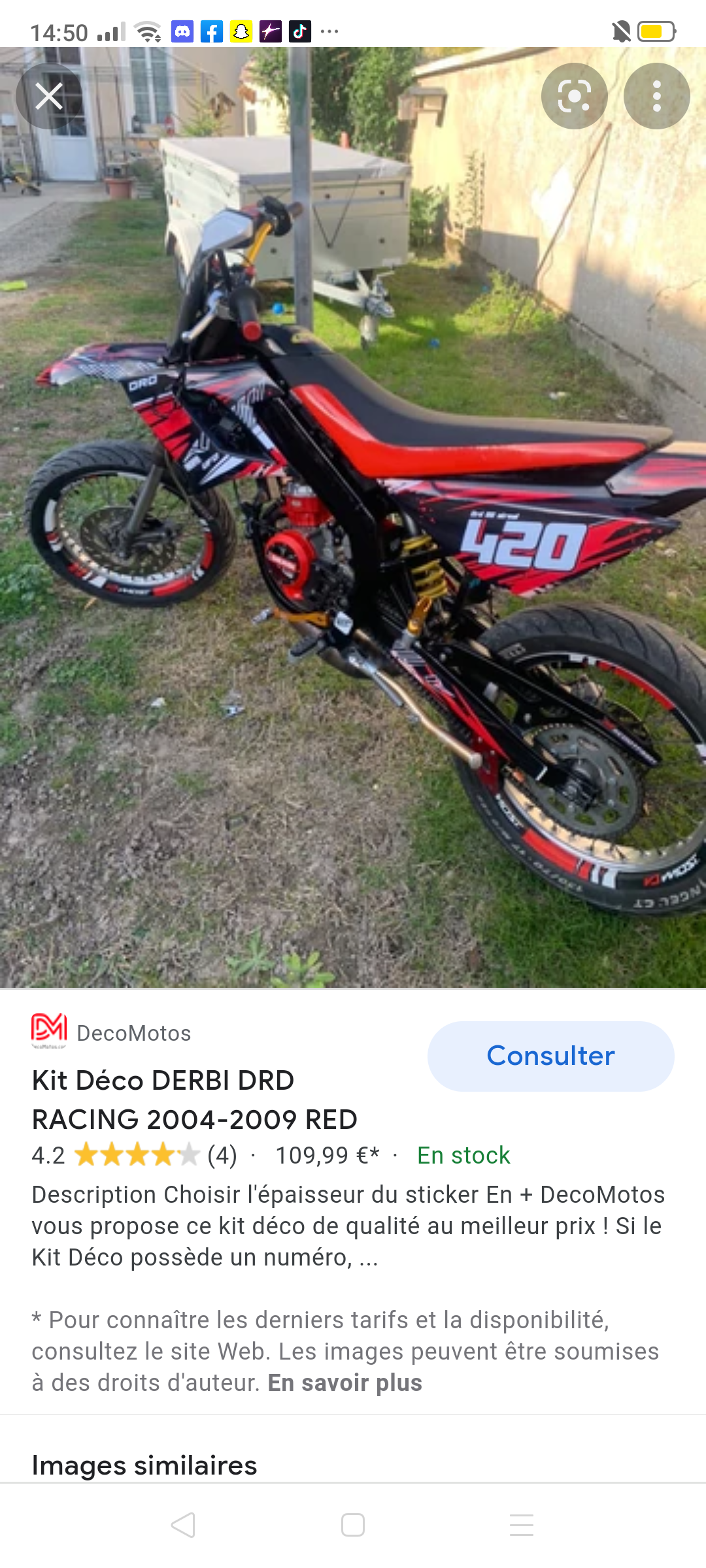
Task: Tap the Consulter button
Action: point(550,1056)
